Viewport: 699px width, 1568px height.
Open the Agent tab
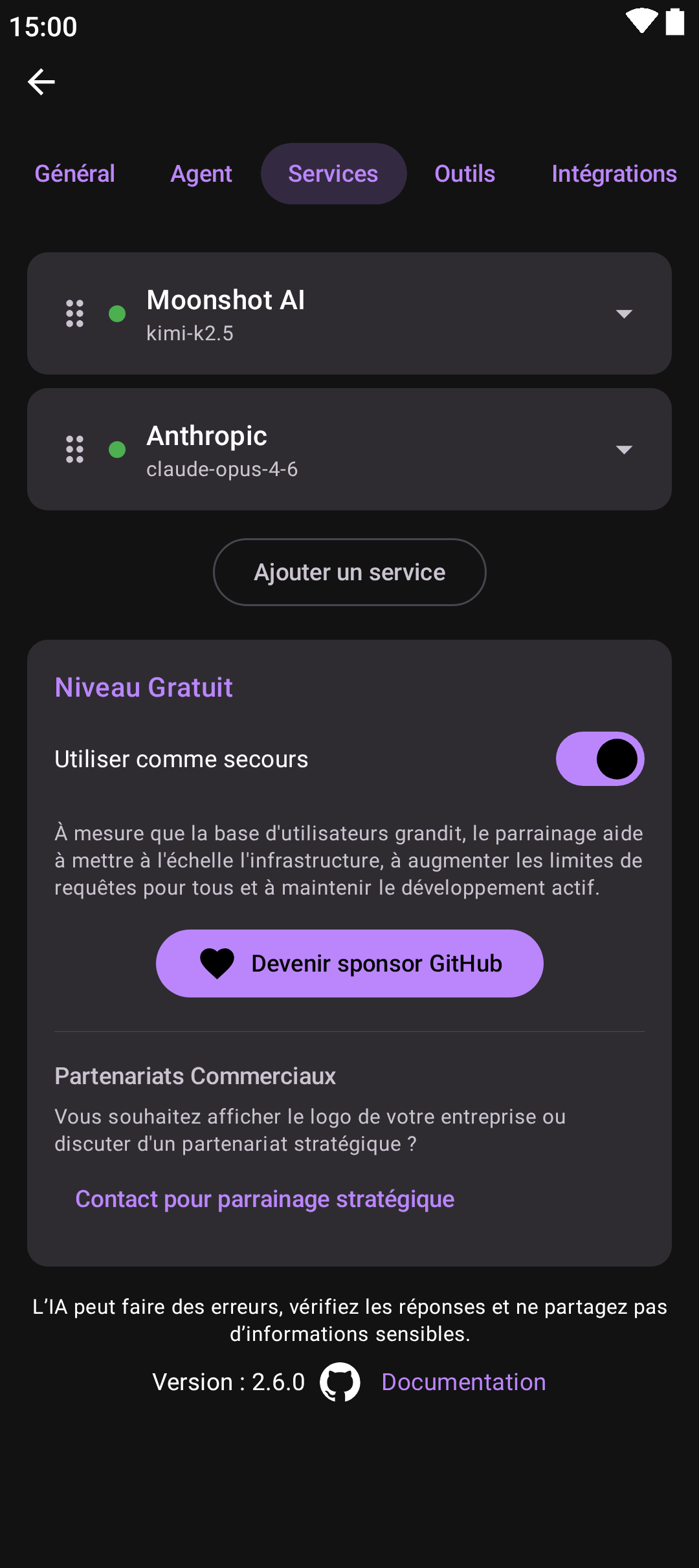(x=201, y=173)
